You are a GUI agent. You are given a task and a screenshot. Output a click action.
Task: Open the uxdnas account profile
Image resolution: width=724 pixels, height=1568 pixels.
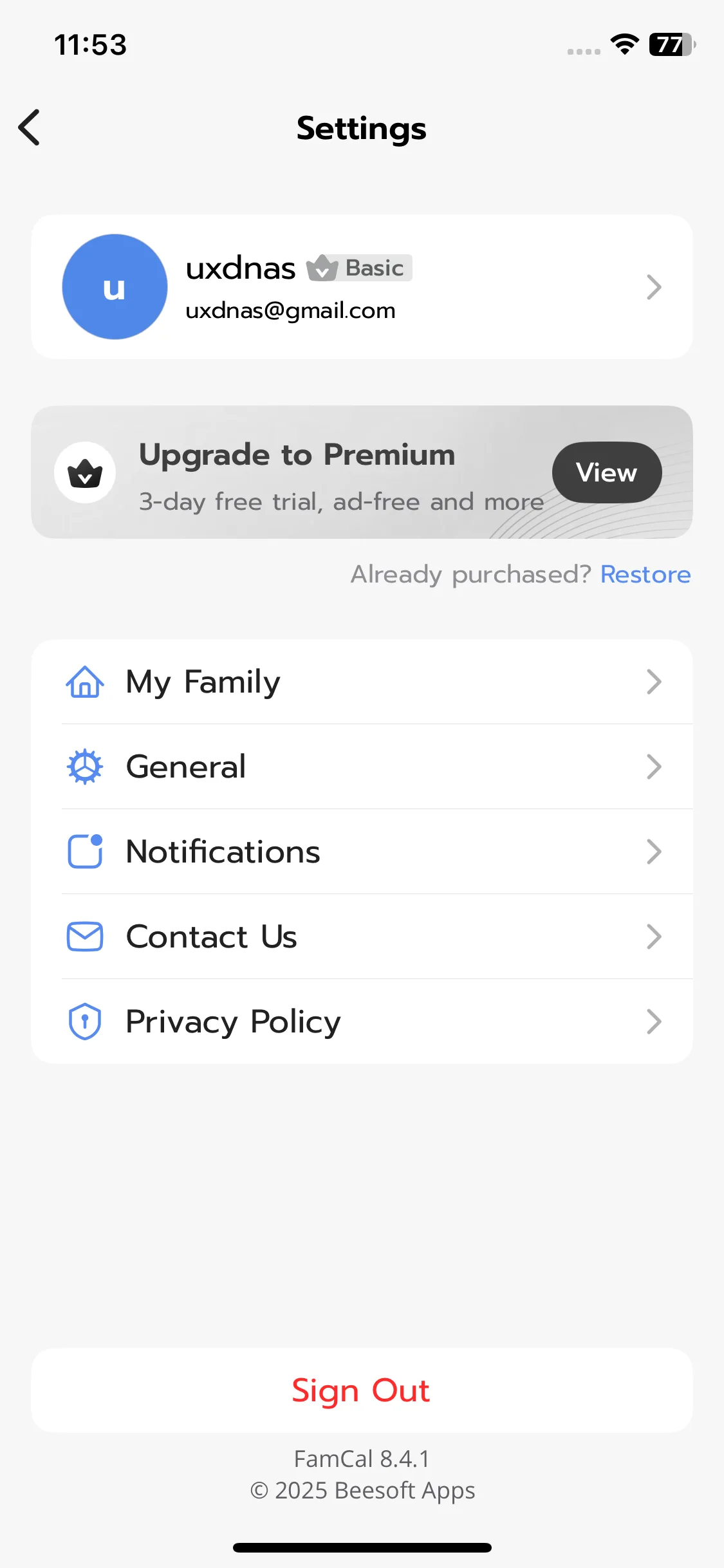361,286
